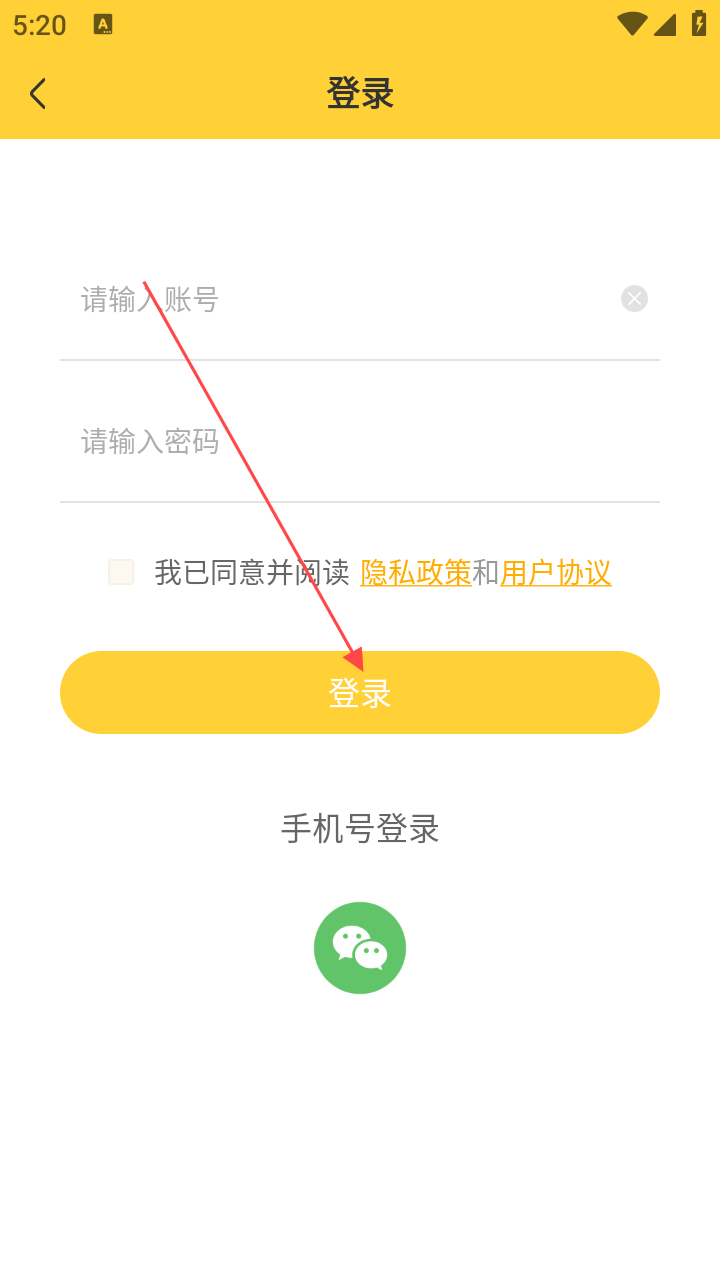Screen dimensions: 720x1280
Task: Clear the account field with the X icon
Action: (634, 299)
